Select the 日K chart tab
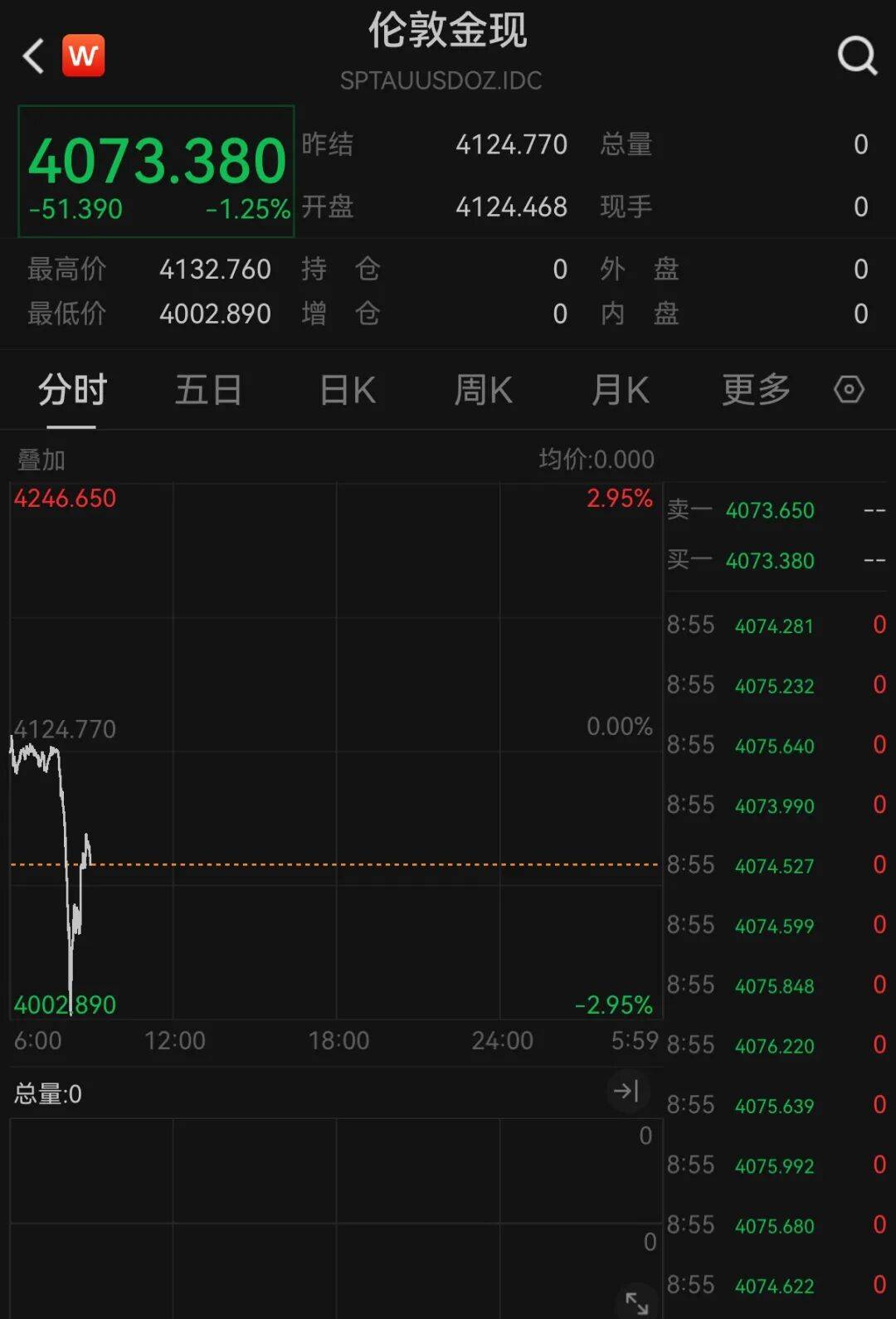The width and height of the screenshot is (896, 1319). pyautogui.click(x=348, y=390)
